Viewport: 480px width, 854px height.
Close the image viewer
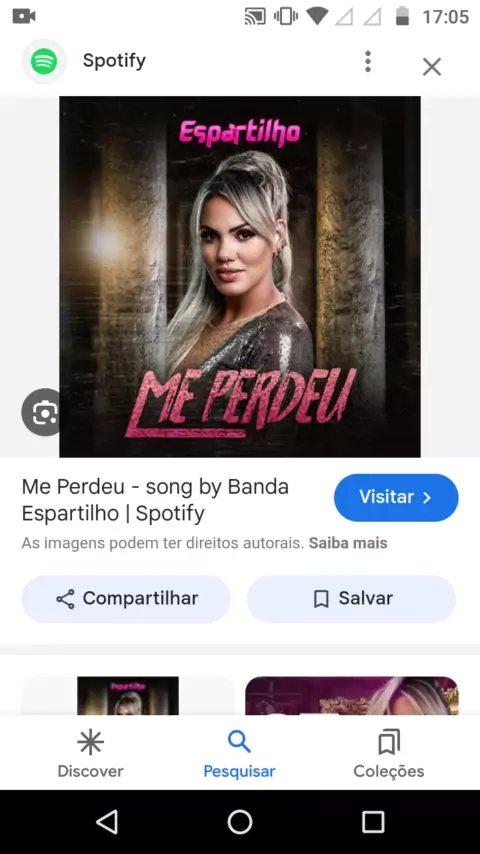[432, 67]
